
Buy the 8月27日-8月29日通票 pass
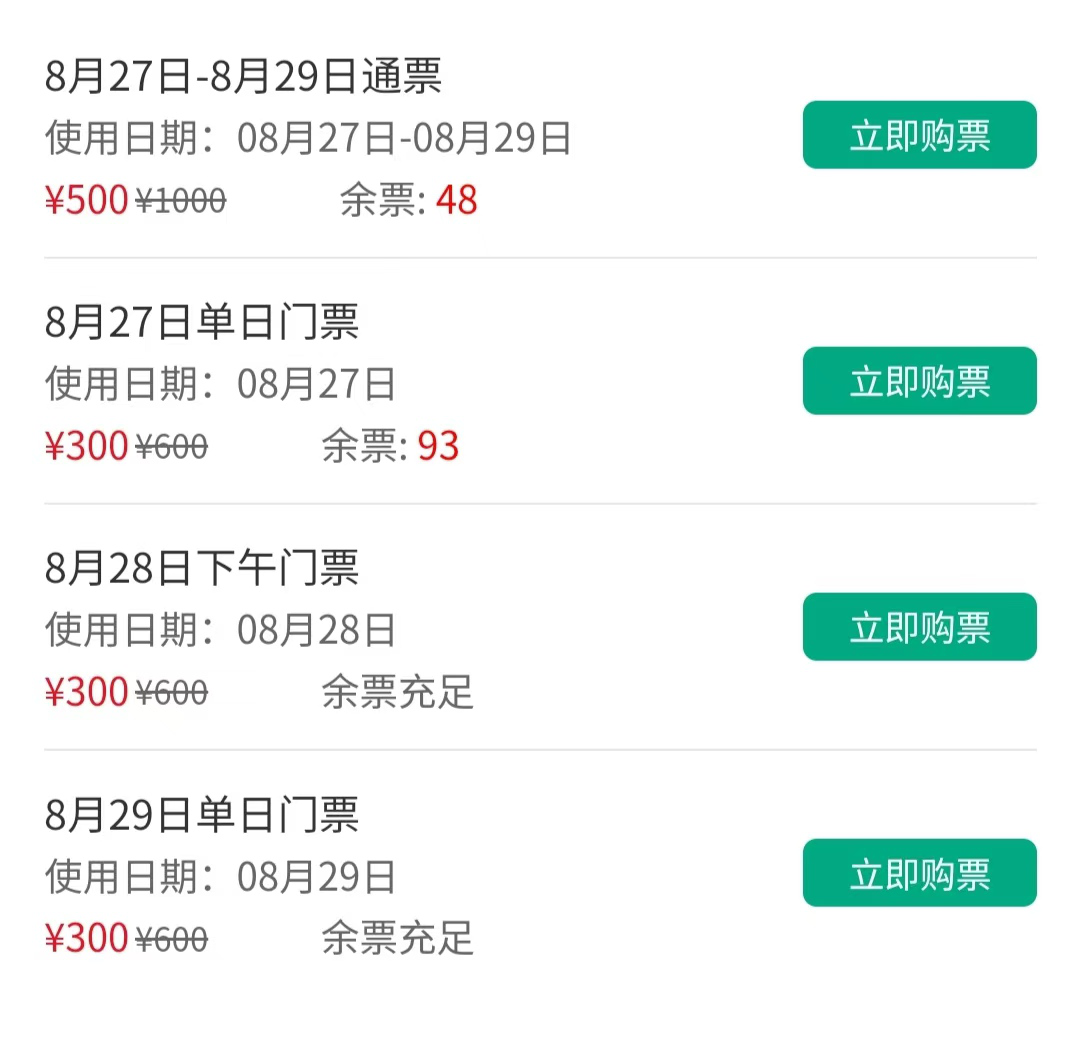[919, 135]
